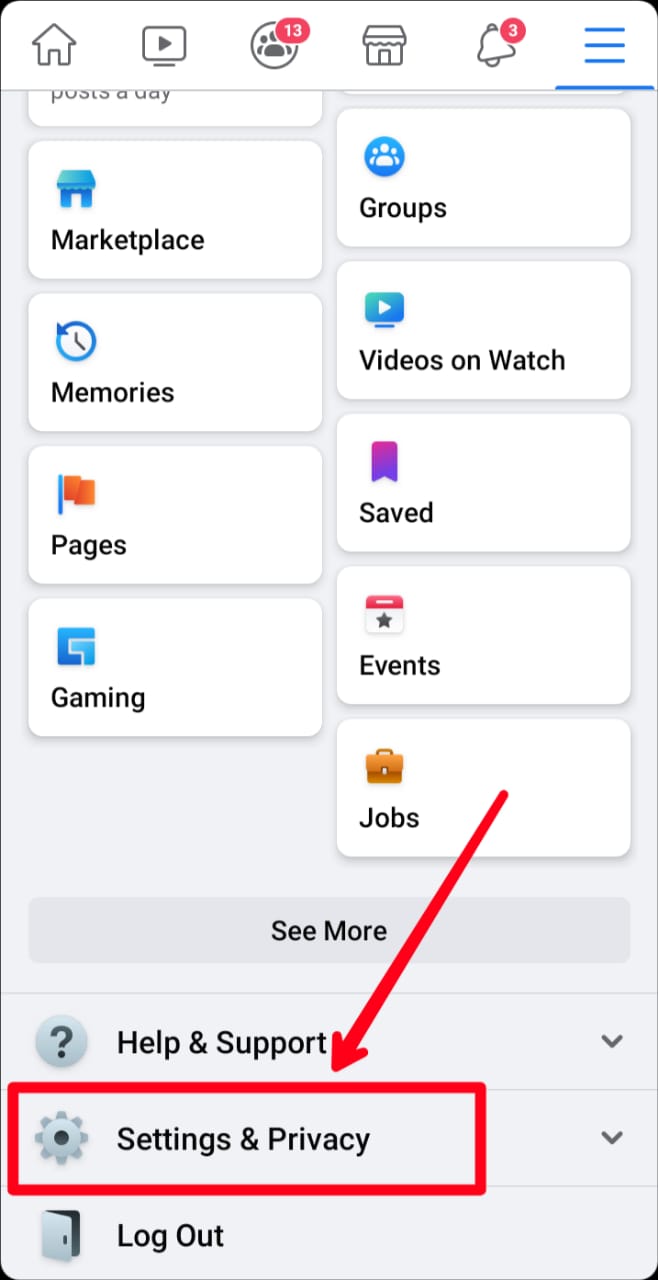Image resolution: width=658 pixels, height=1280 pixels.
Task: Go to Pages
Action: pos(175,515)
